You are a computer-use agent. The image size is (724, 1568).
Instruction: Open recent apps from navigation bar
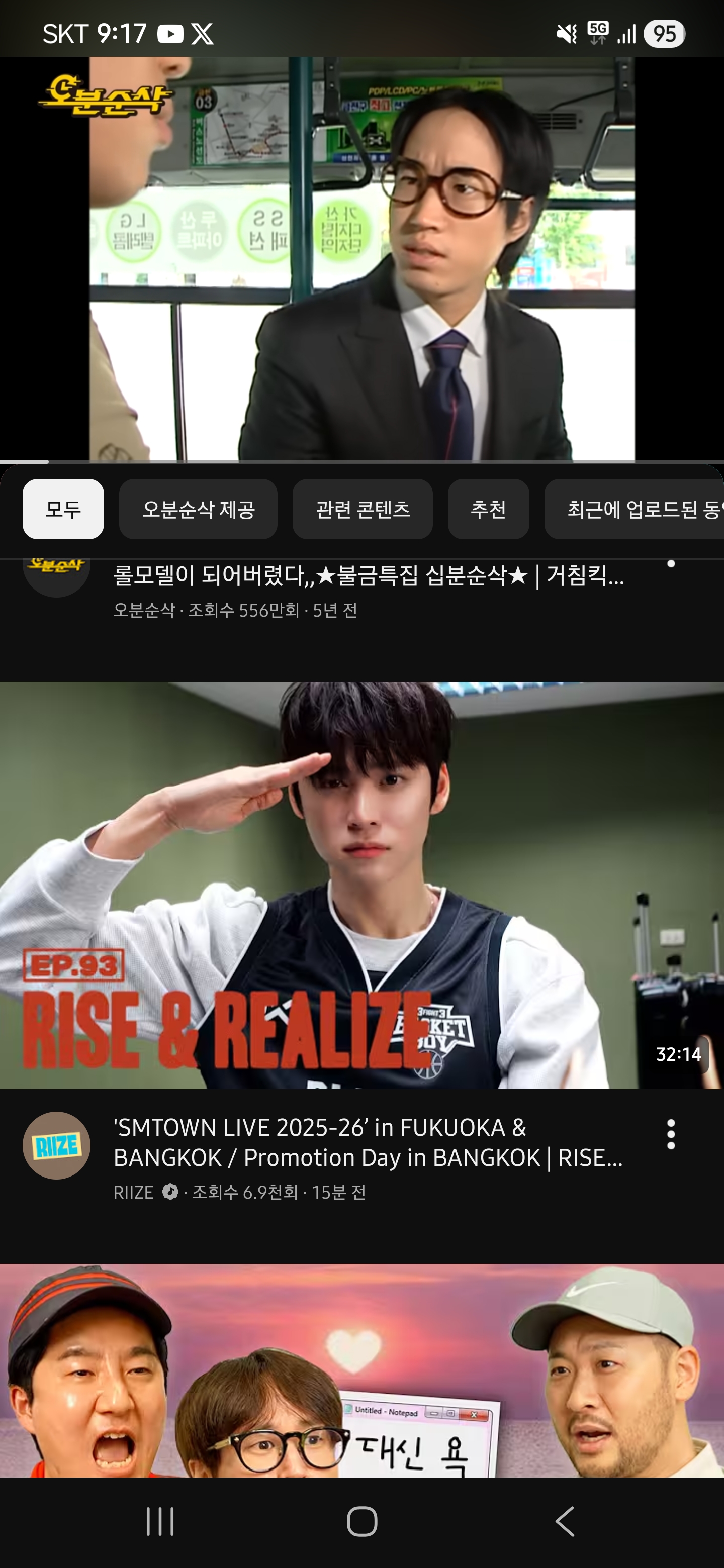(x=160, y=1522)
